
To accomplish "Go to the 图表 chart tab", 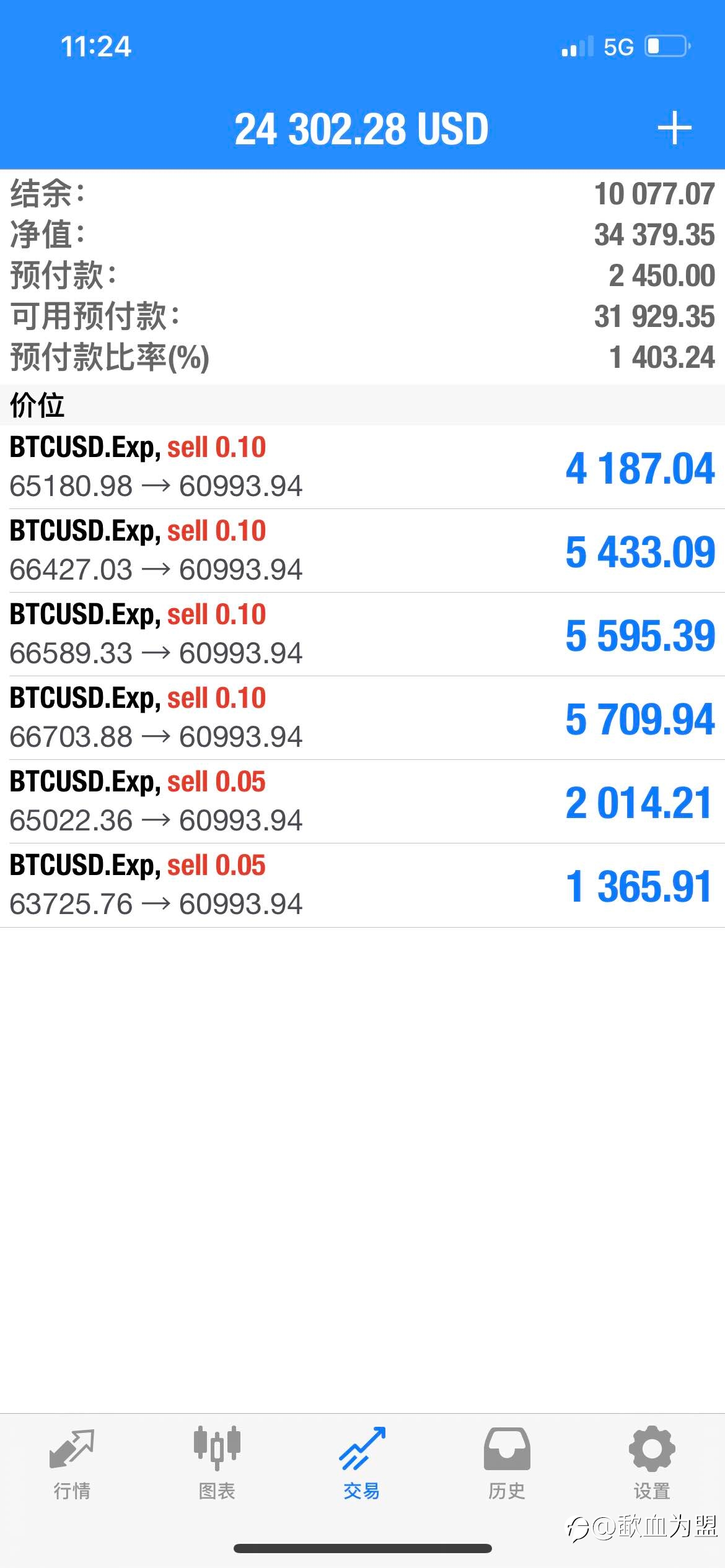I will pos(217,1464).
